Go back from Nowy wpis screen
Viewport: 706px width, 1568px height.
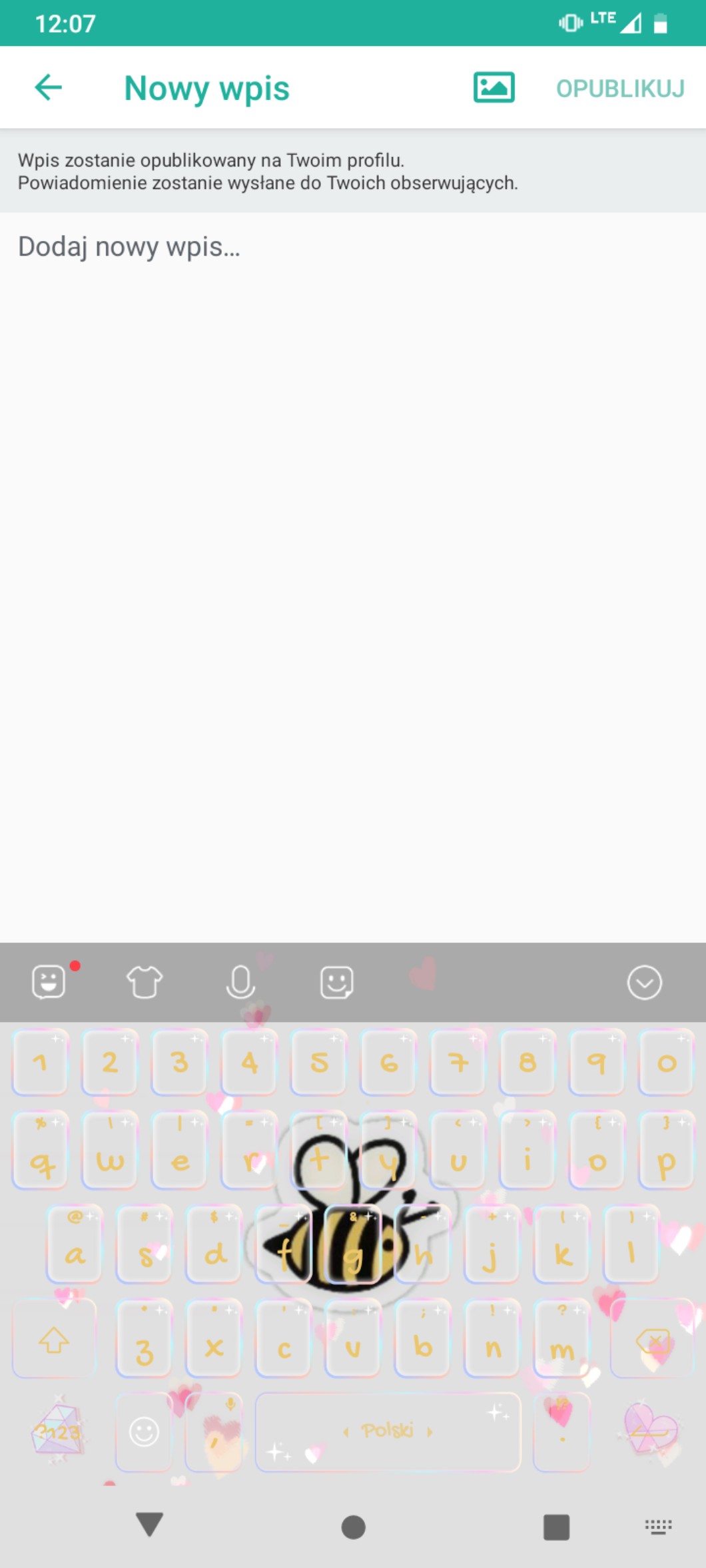[49, 87]
